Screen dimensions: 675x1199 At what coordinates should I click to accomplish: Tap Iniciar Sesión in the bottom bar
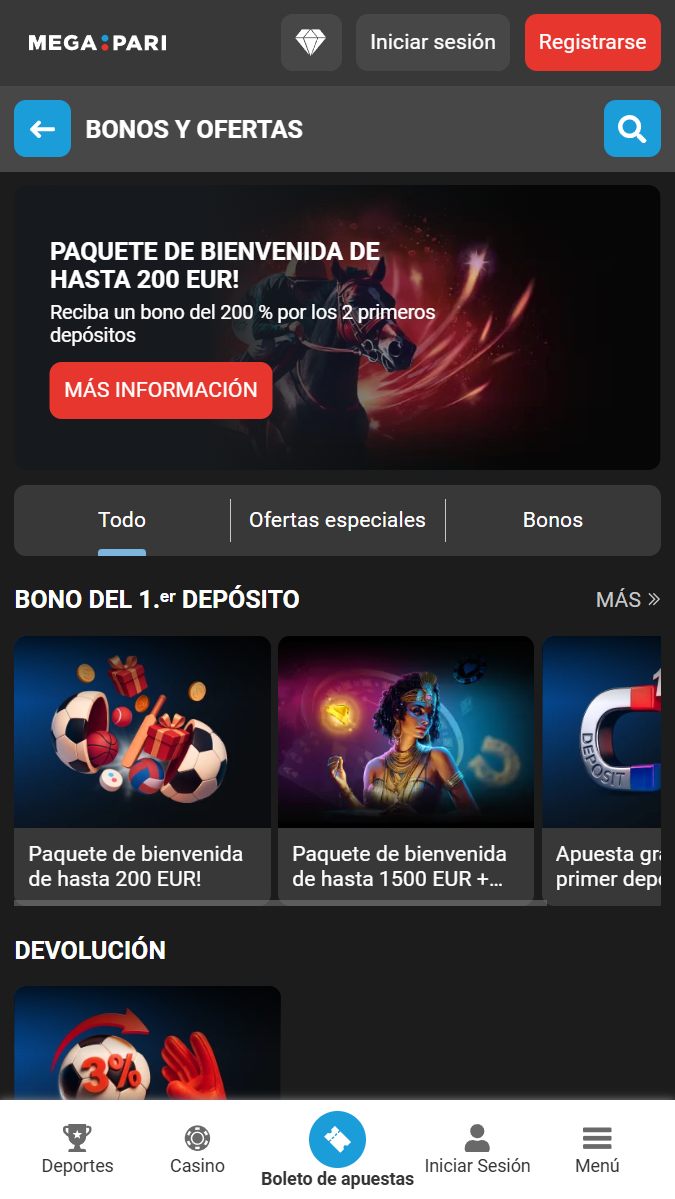pyautogui.click(x=477, y=1149)
